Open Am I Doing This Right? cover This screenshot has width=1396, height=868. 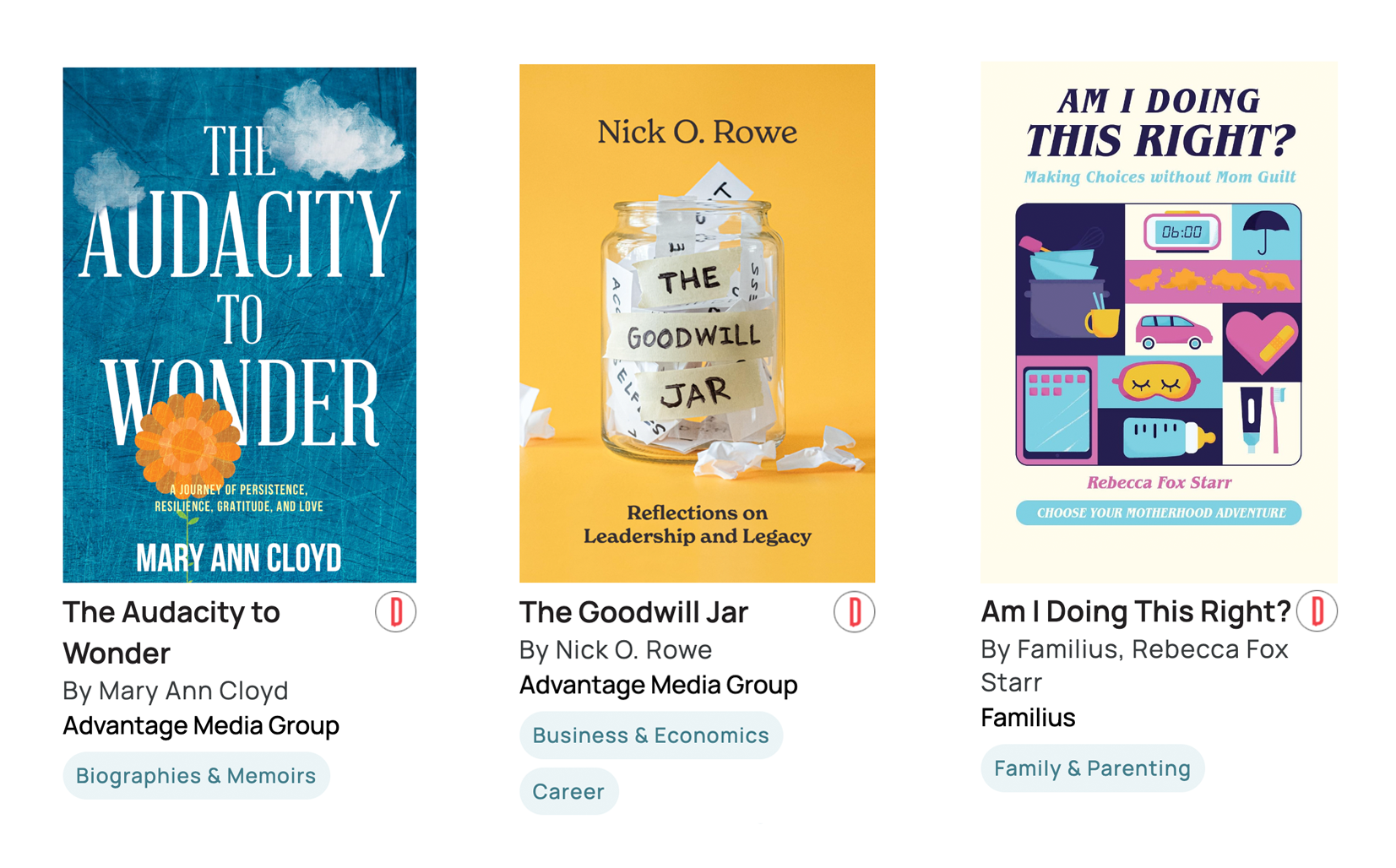point(1158,323)
